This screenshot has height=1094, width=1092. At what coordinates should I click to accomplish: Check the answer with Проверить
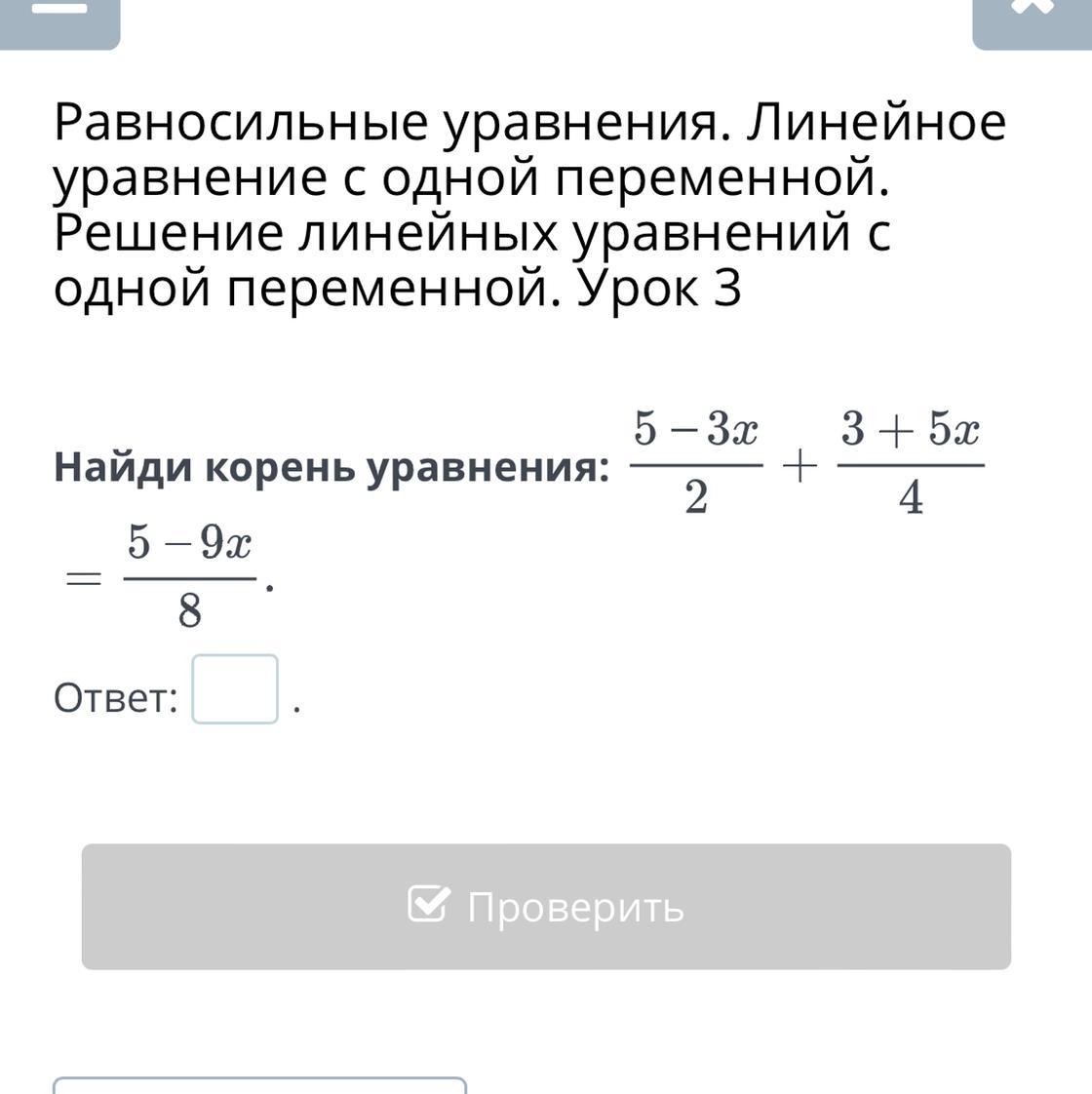tap(546, 906)
